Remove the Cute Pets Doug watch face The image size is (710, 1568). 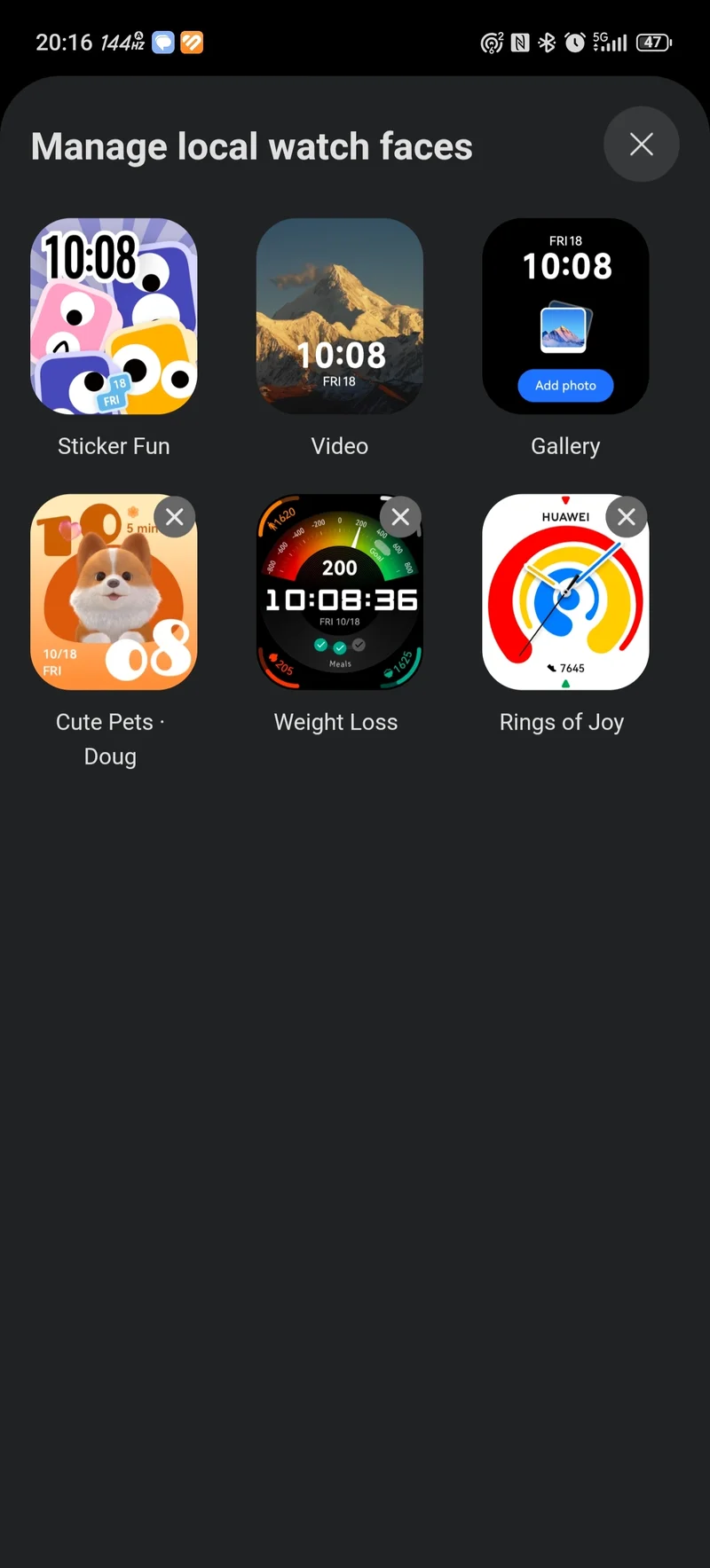tap(175, 517)
